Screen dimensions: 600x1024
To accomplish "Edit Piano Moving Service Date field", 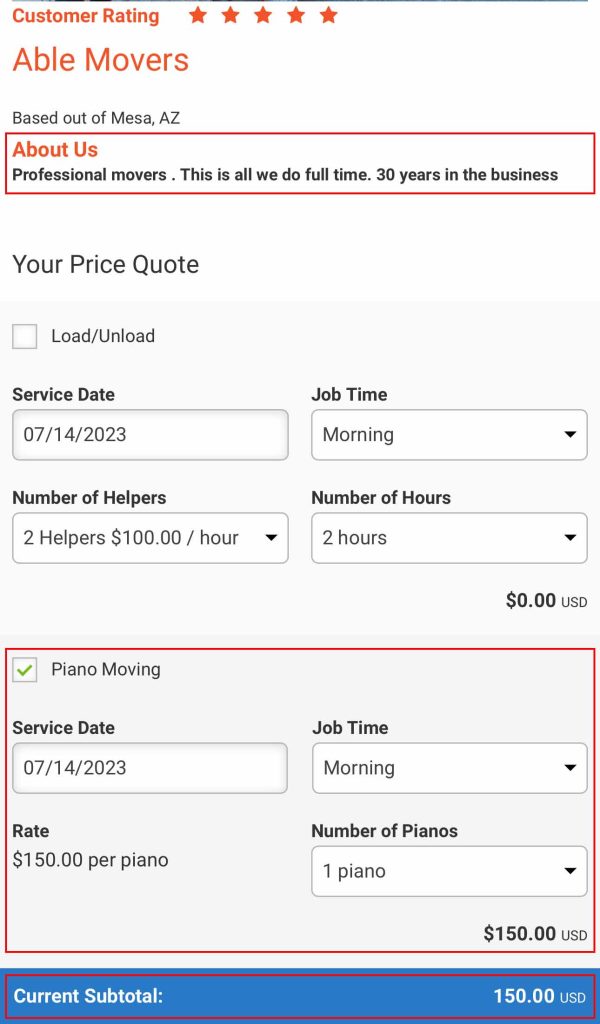I will coord(150,768).
